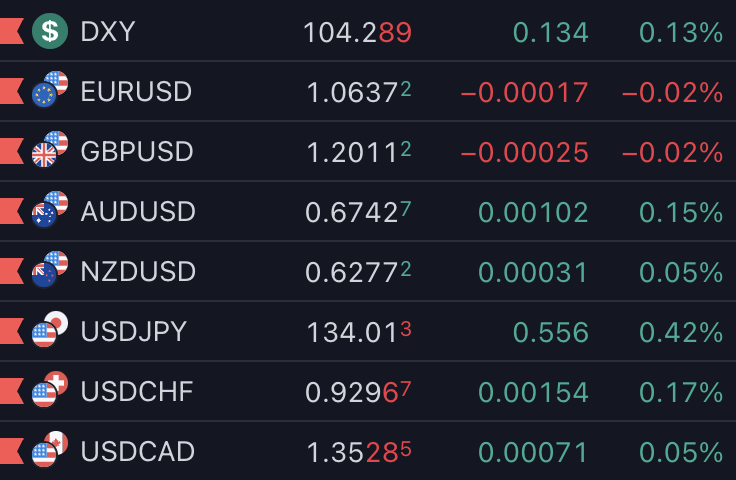Image resolution: width=736 pixels, height=480 pixels.
Task: Open the NZDUSD row
Action: 138,272
